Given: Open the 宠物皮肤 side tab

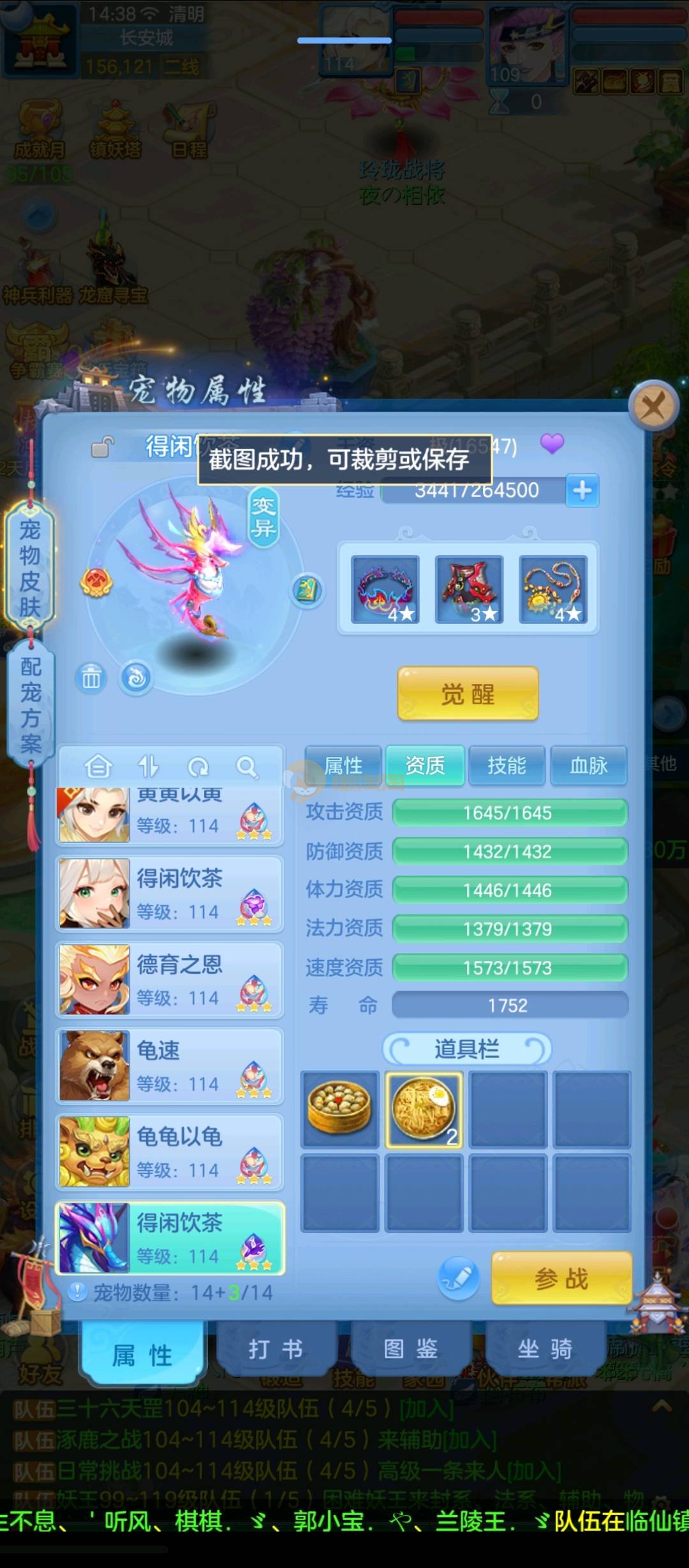Looking at the screenshot, I should 30,568.
